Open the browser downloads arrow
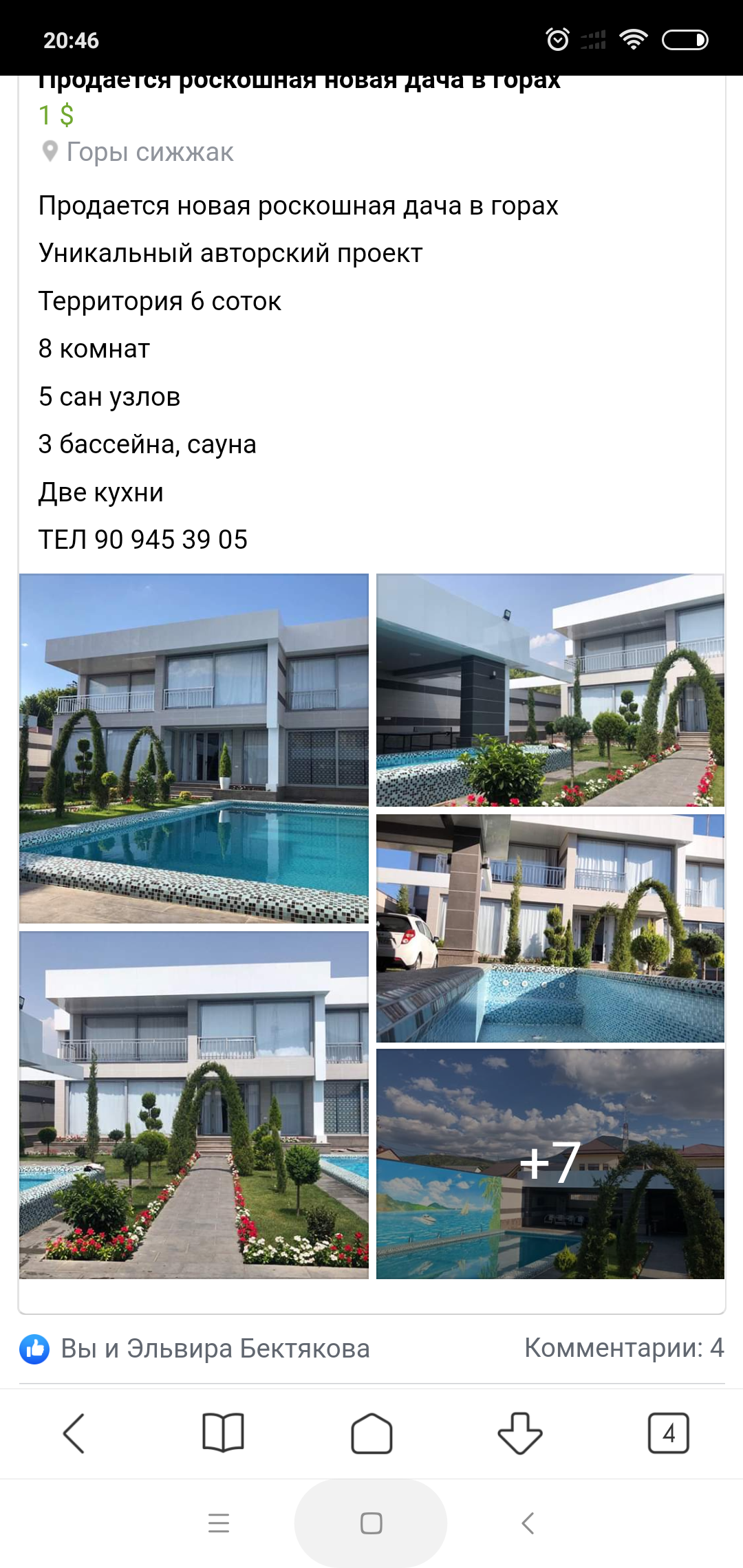The height and width of the screenshot is (1568, 743). (x=520, y=1433)
